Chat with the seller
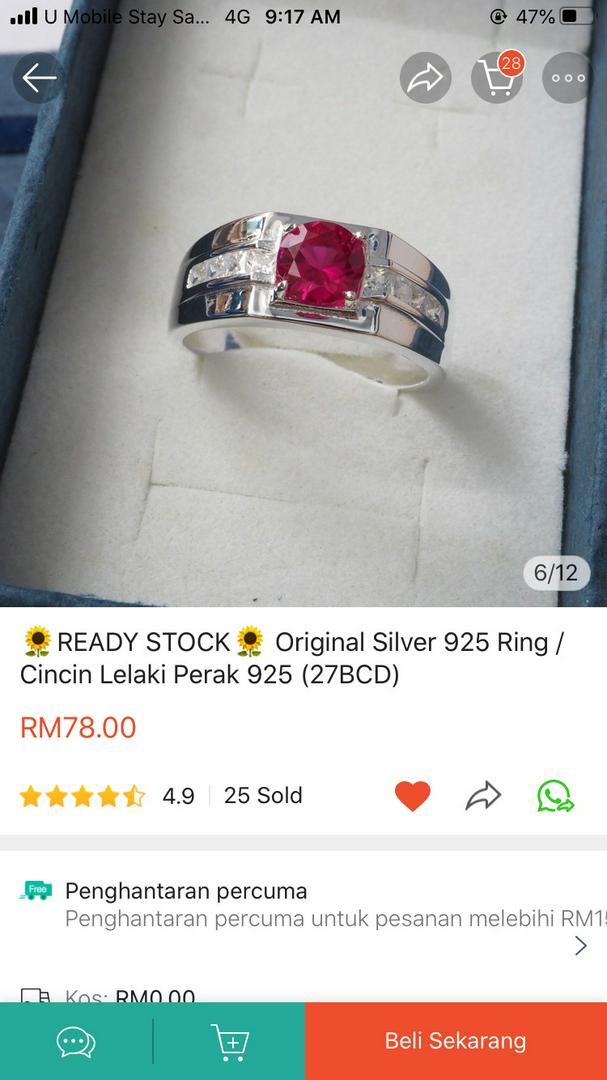607x1080 pixels. pos(76,1041)
